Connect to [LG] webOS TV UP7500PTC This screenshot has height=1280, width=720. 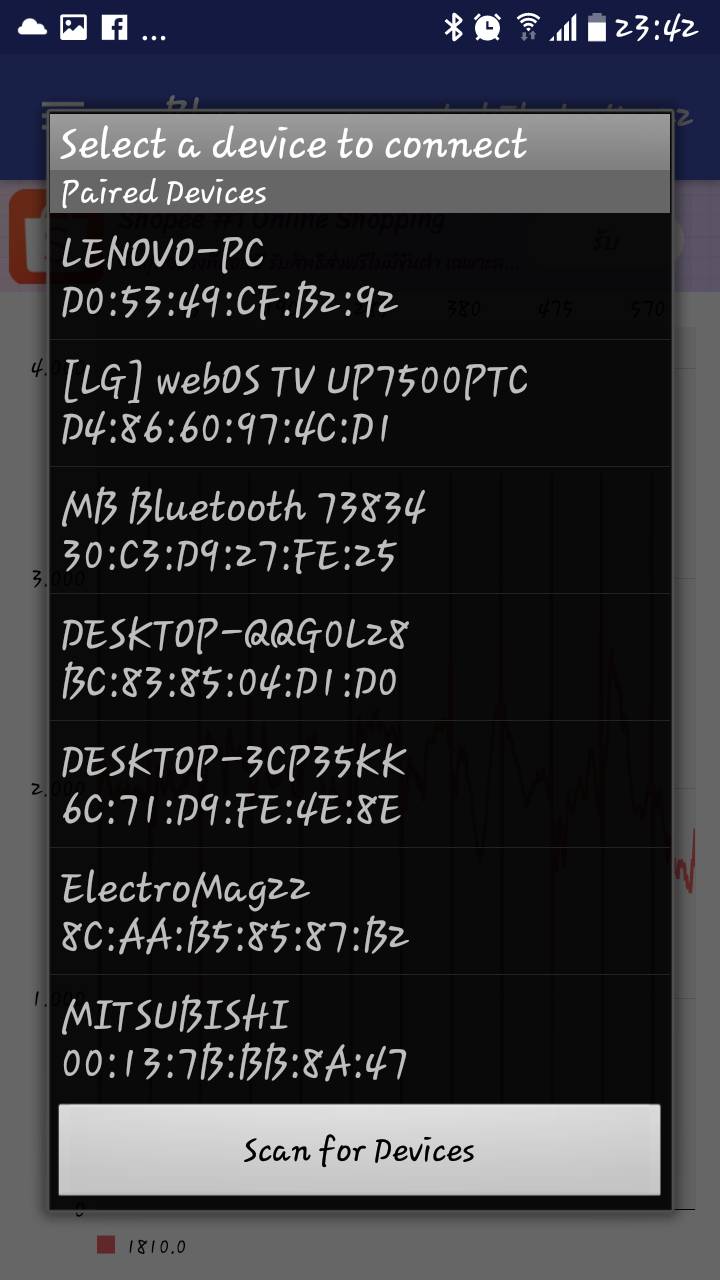pyautogui.click(x=360, y=403)
